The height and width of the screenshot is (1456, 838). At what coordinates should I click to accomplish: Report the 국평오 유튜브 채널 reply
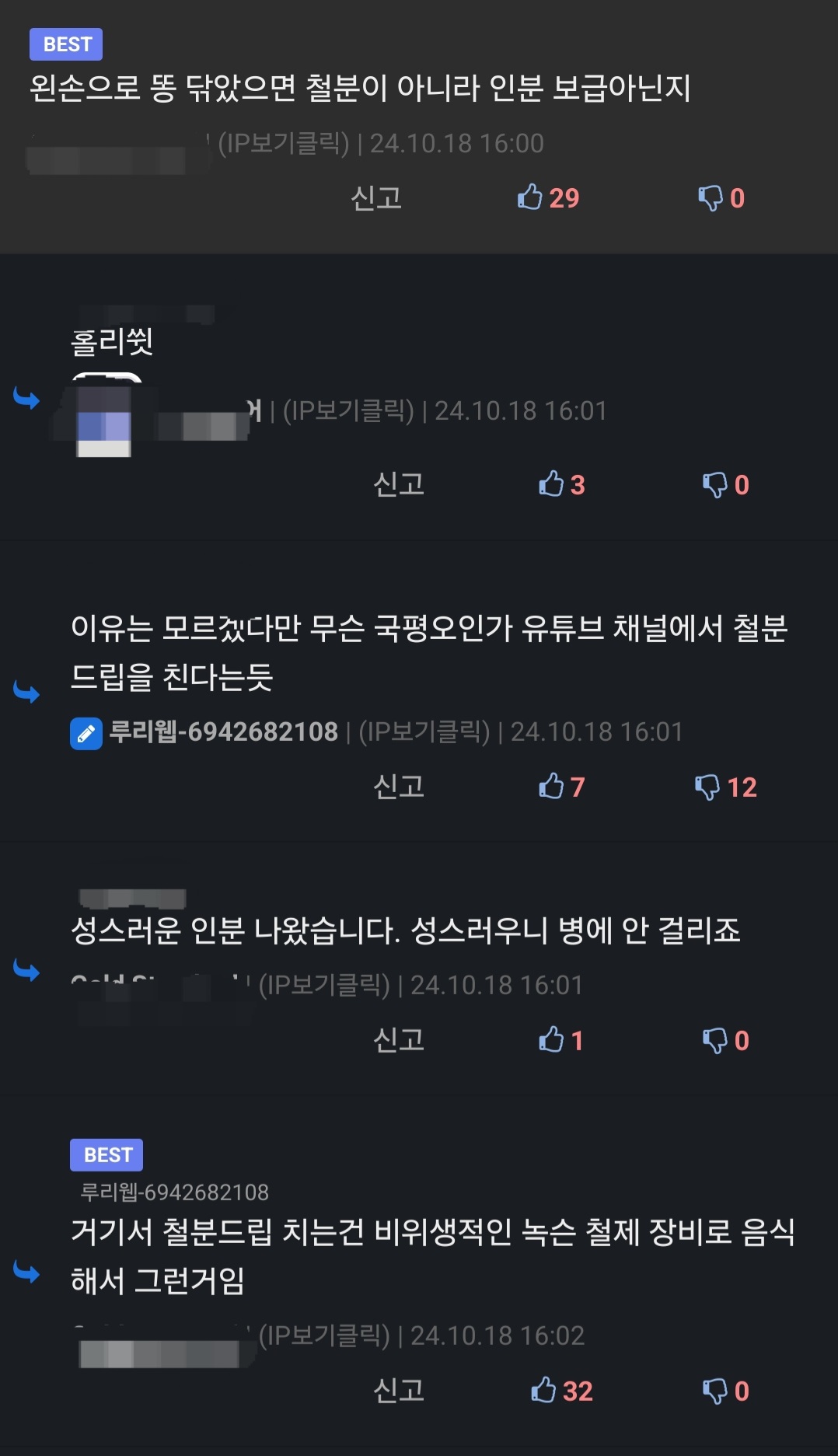(399, 787)
